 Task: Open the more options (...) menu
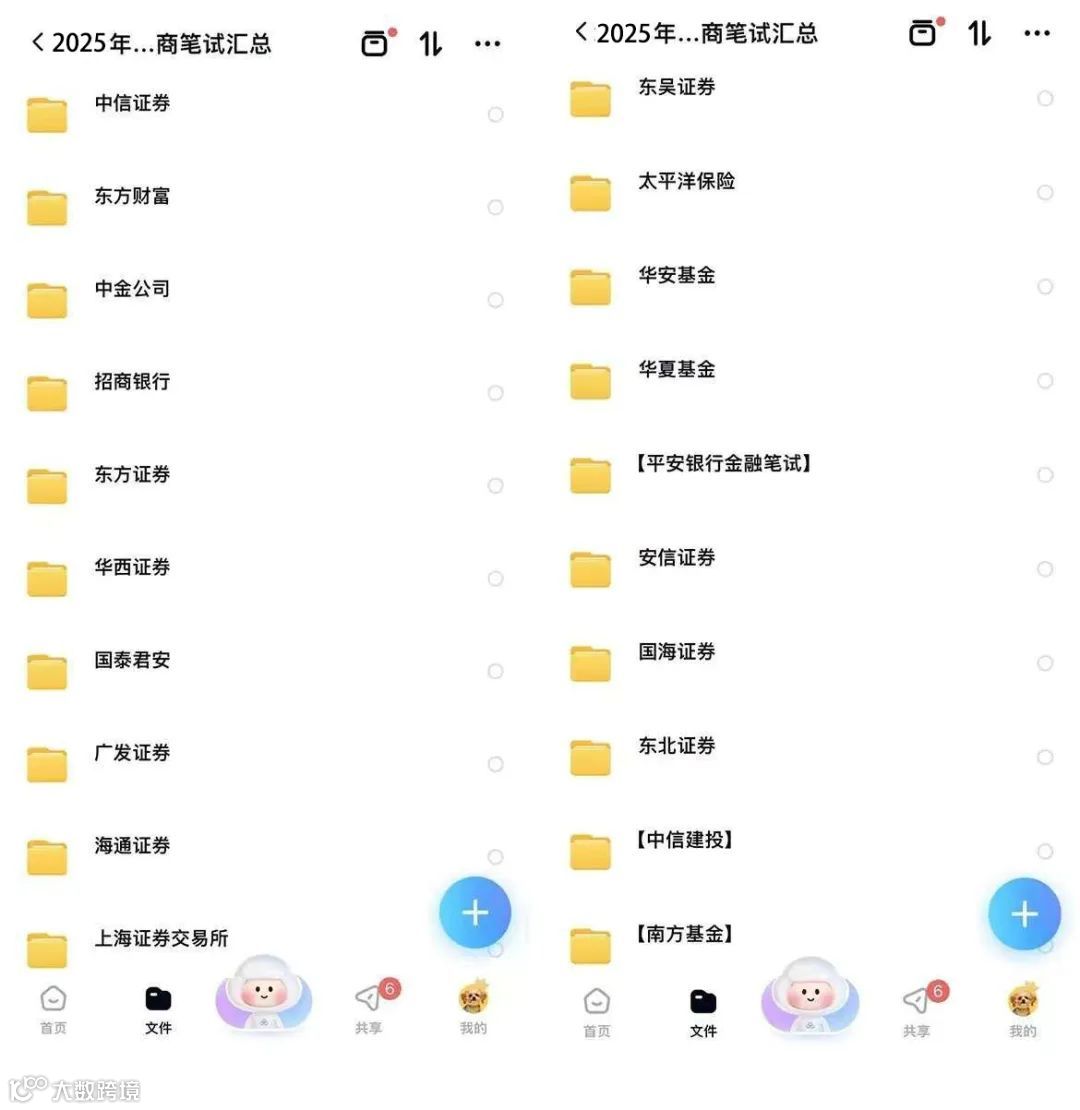click(x=487, y=42)
